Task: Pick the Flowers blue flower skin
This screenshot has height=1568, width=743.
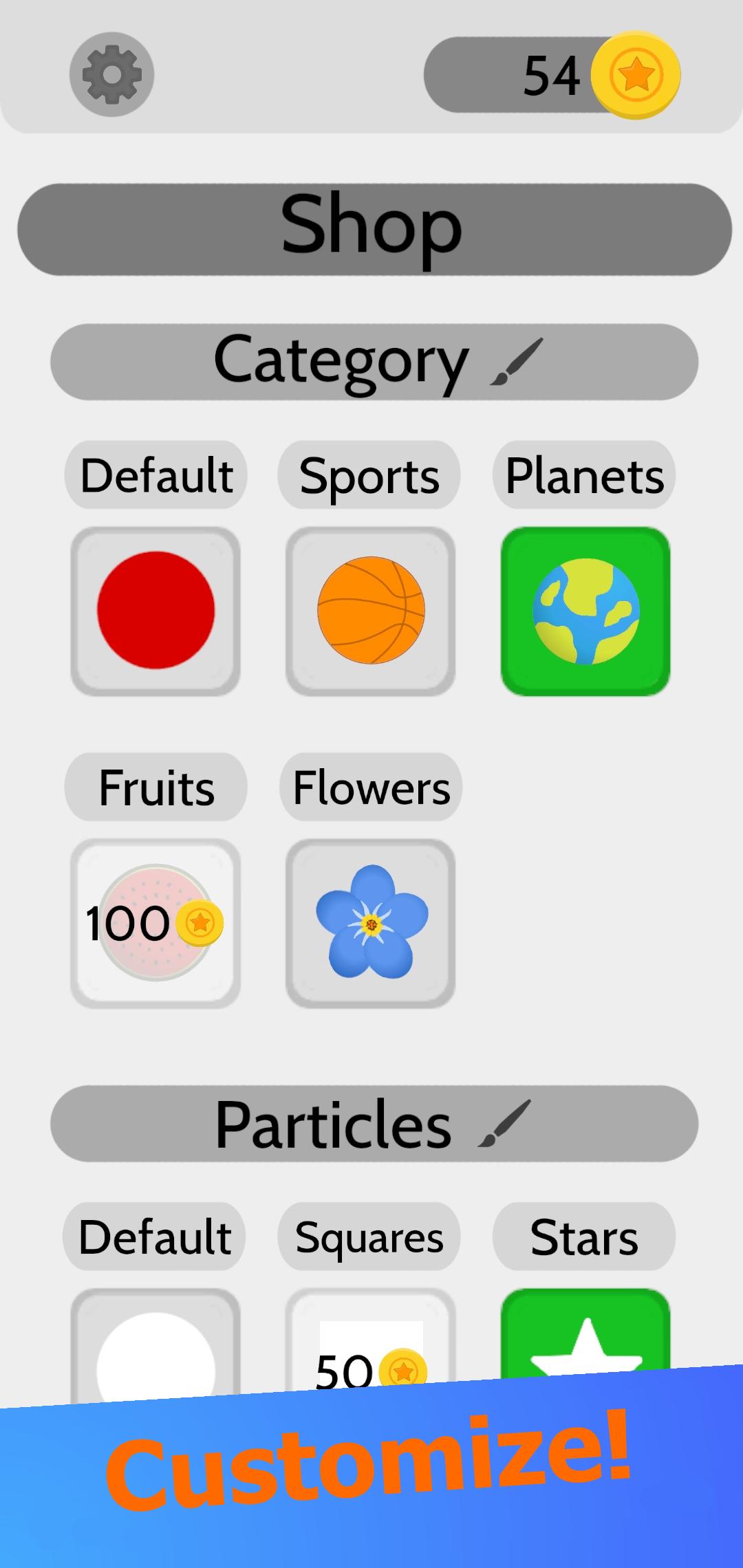Action: 371,923
